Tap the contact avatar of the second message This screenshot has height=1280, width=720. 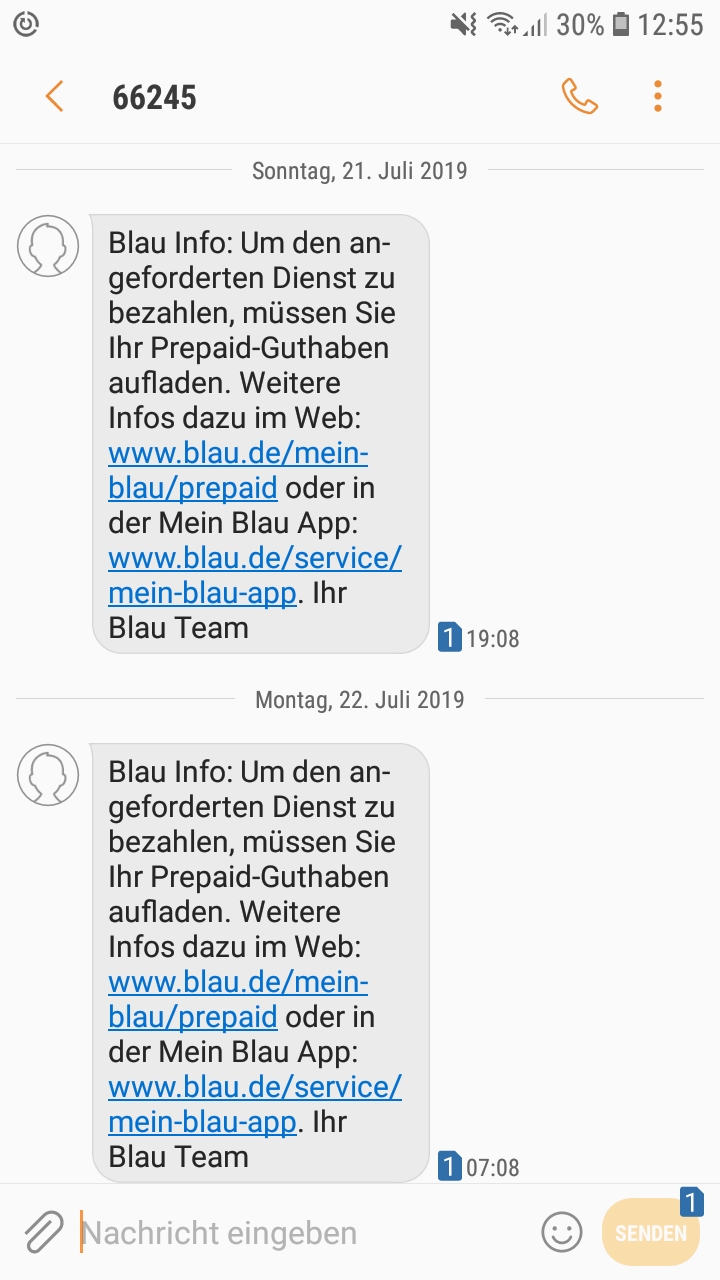[47, 775]
